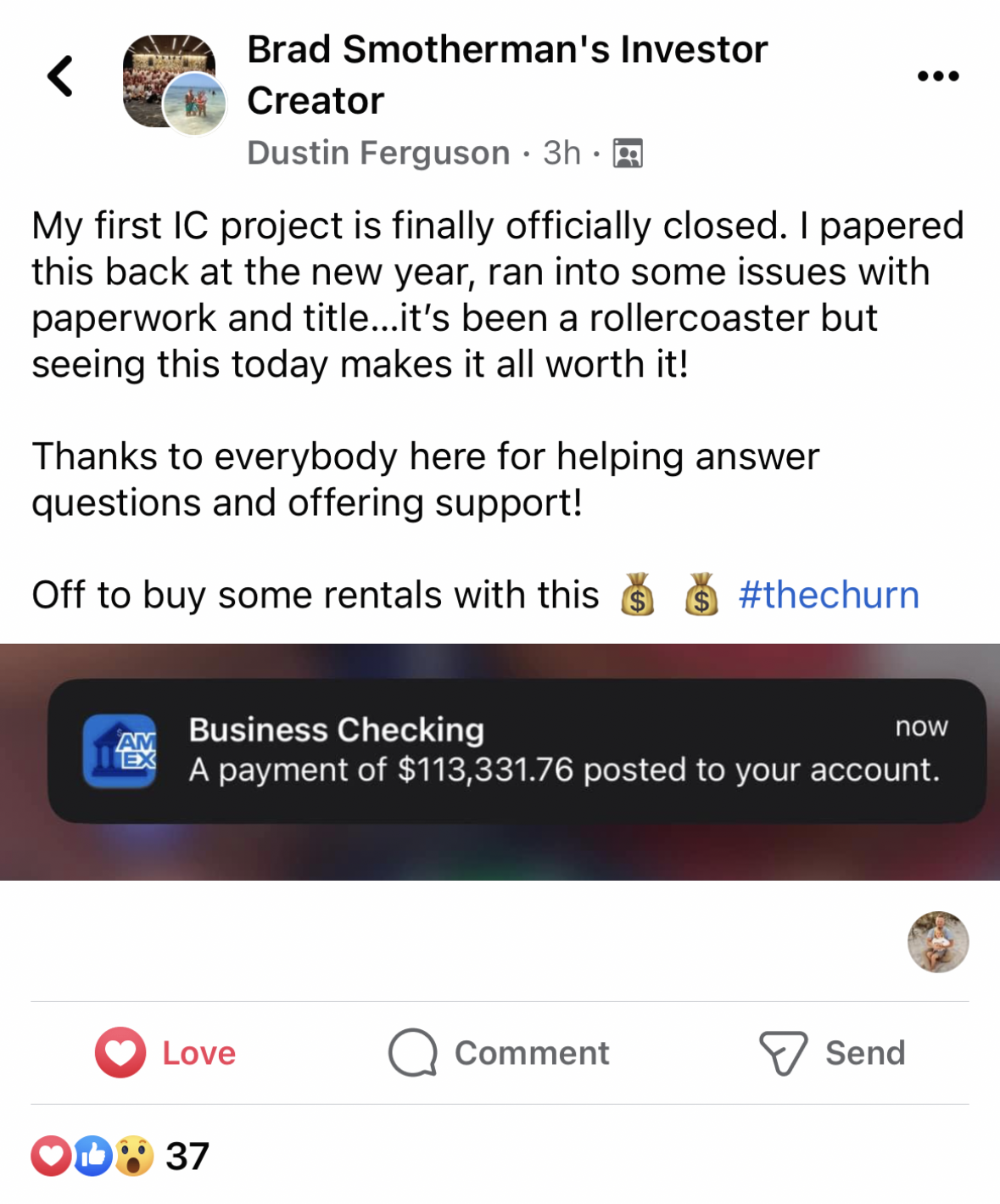The height and width of the screenshot is (1204, 1000).
Task: Send this post to someone
Action: click(x=832, y=1053)
